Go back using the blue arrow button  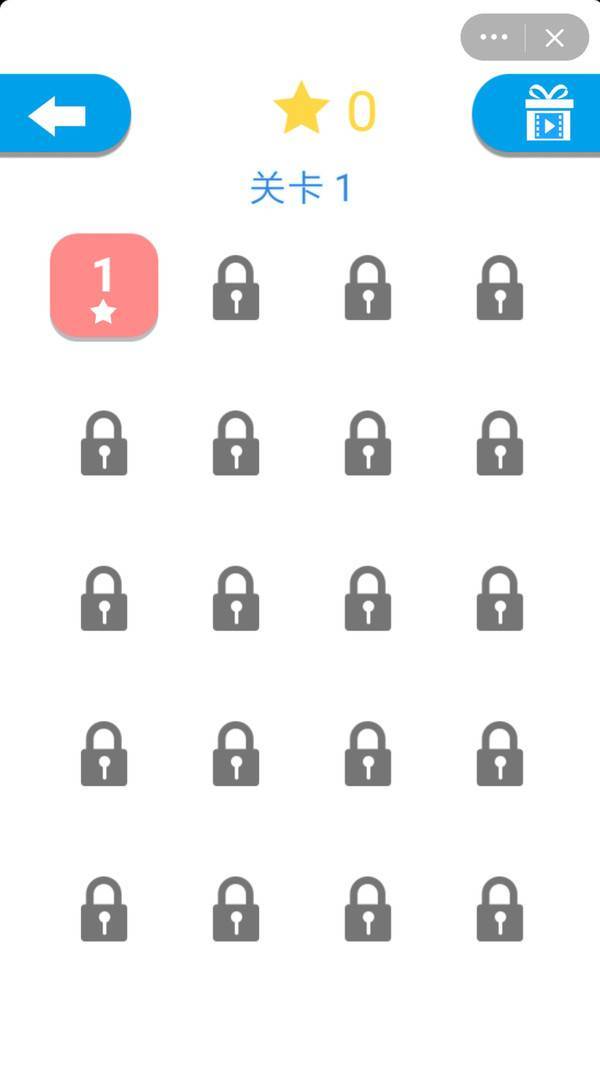point(60,114)
